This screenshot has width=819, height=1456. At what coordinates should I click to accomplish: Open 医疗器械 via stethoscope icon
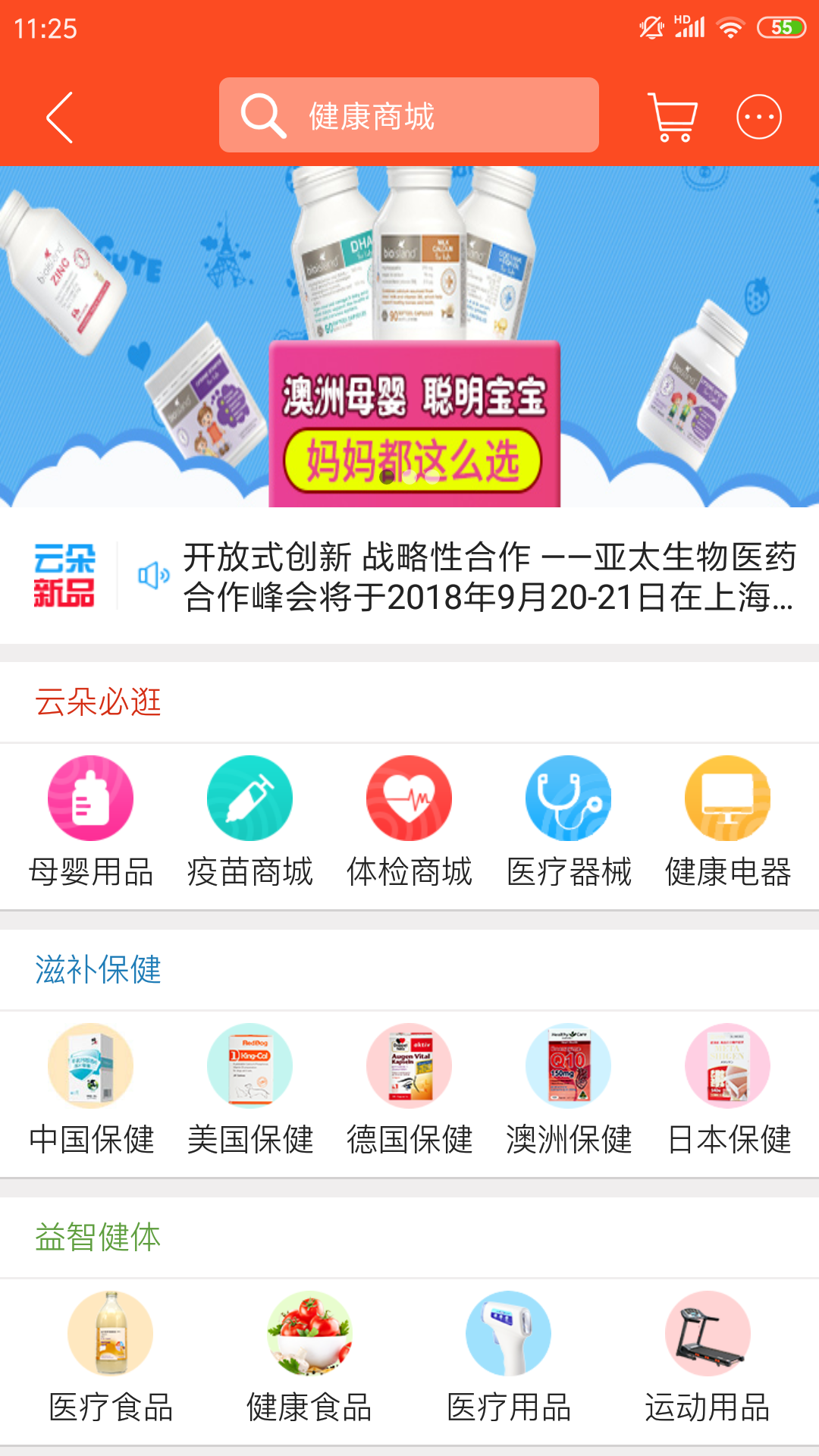pyautogui.click(x=568, y=798)
